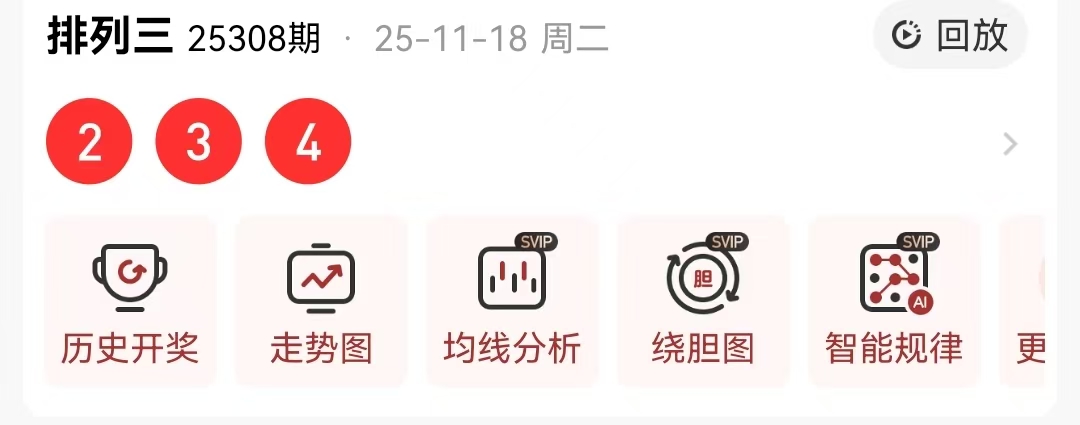Open 历史开奖 history results
This screenshot has width=1080, height=425.
pyautogui.click(x=130, y=301)
